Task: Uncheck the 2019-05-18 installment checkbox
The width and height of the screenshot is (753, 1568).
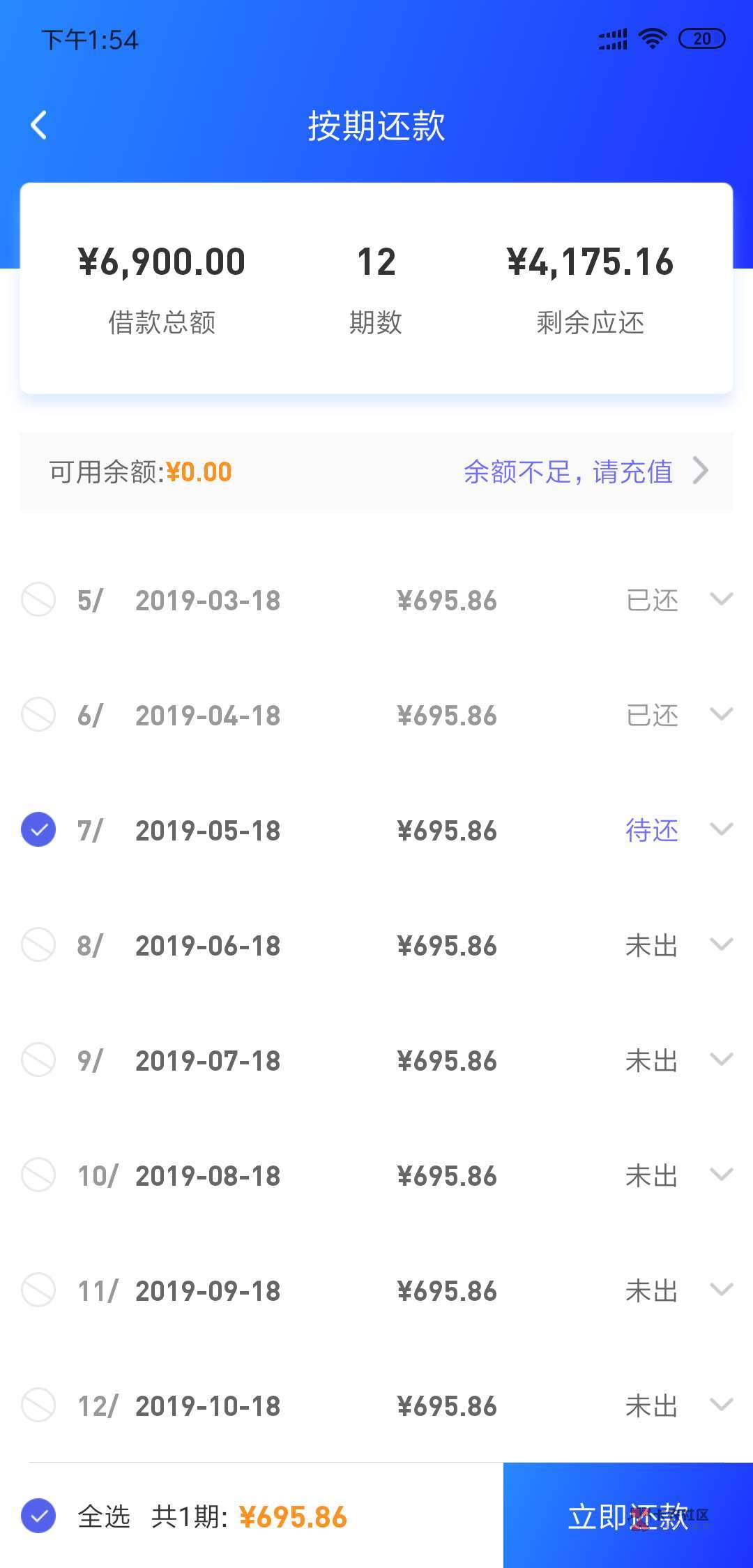Action: pyautogui.click(x=38, y=830)
